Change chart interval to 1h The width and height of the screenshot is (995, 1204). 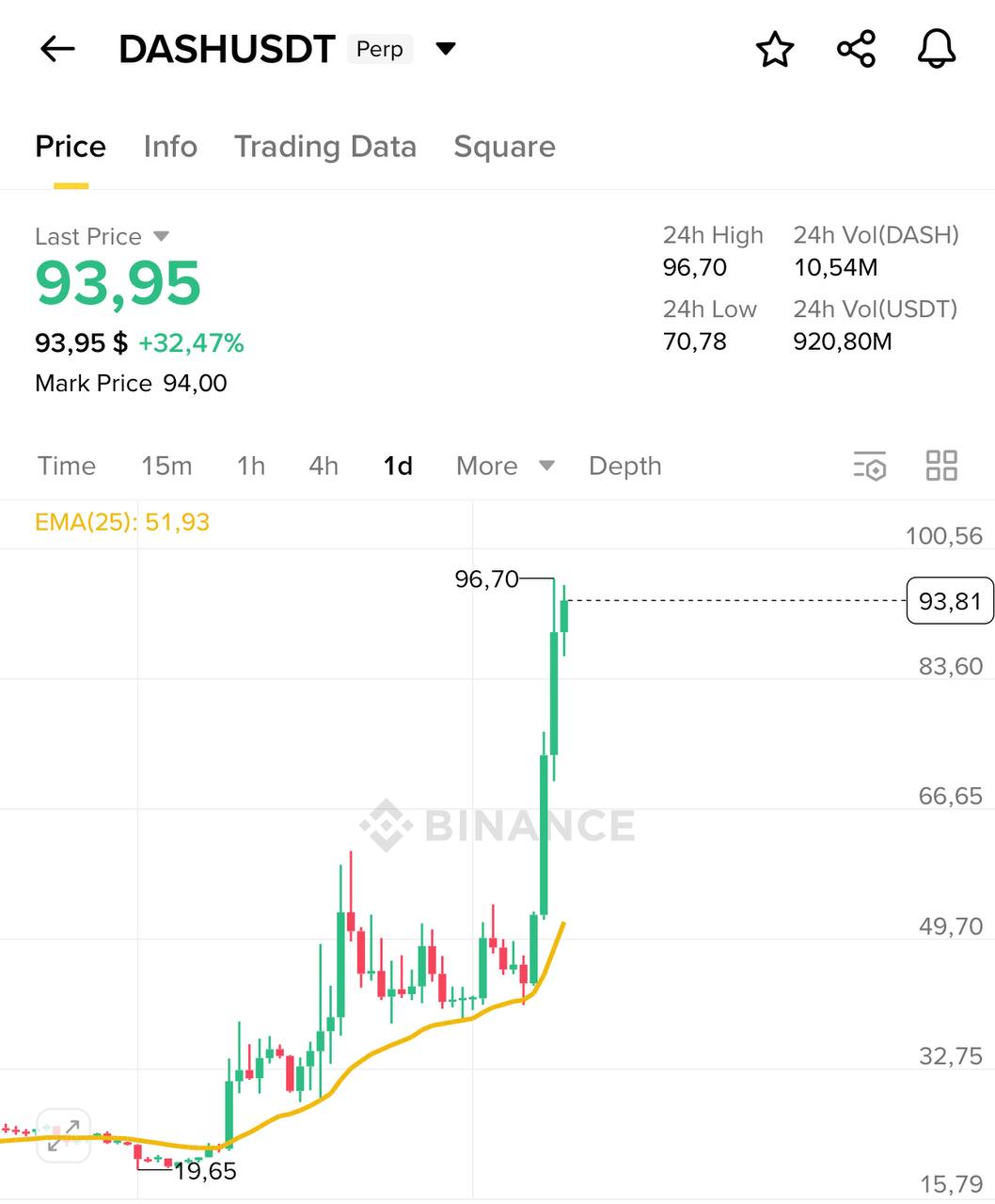click(x=251, y=466)
